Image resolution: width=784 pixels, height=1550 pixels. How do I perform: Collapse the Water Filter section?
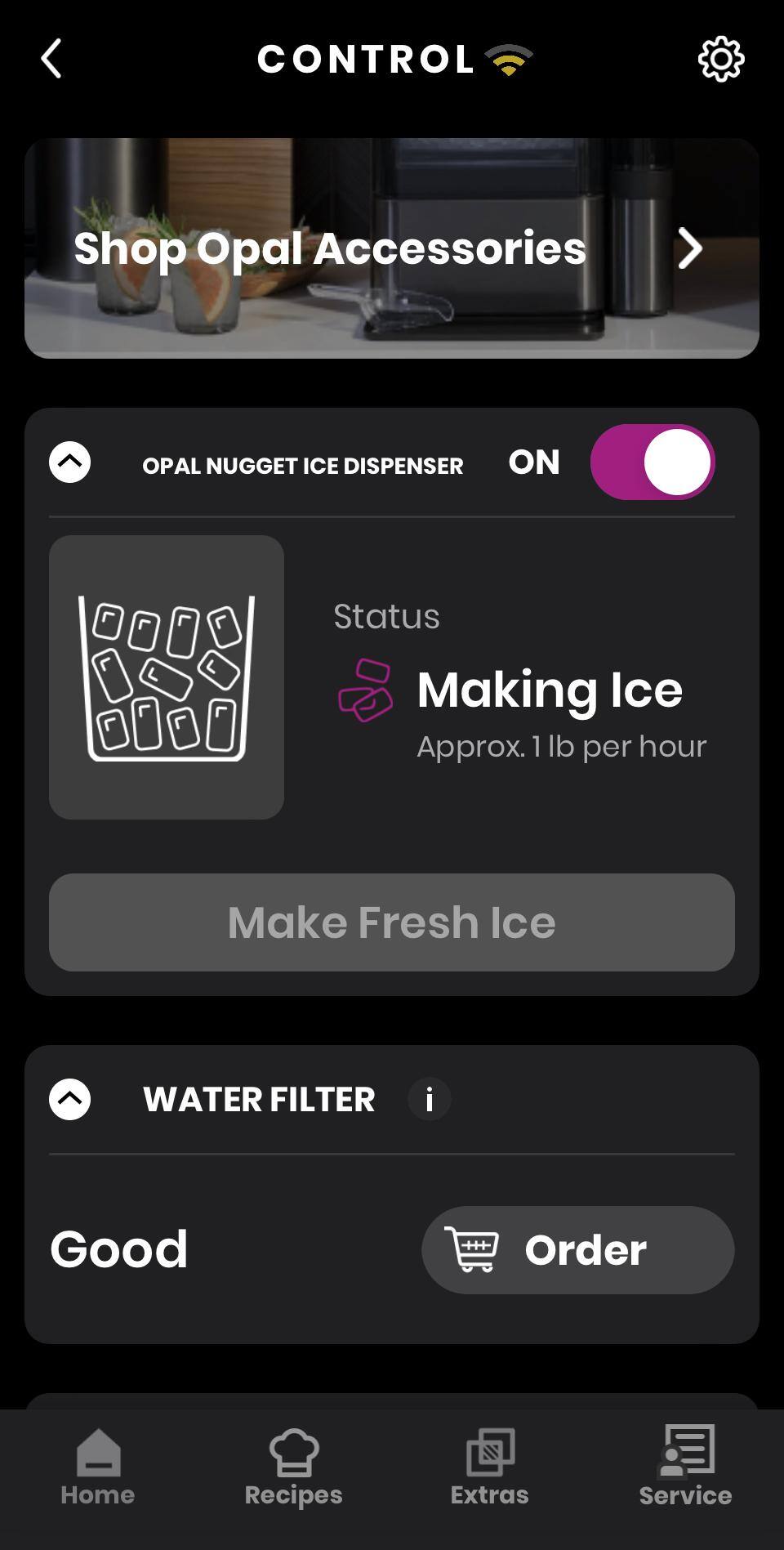click(x=70, y=1099)
